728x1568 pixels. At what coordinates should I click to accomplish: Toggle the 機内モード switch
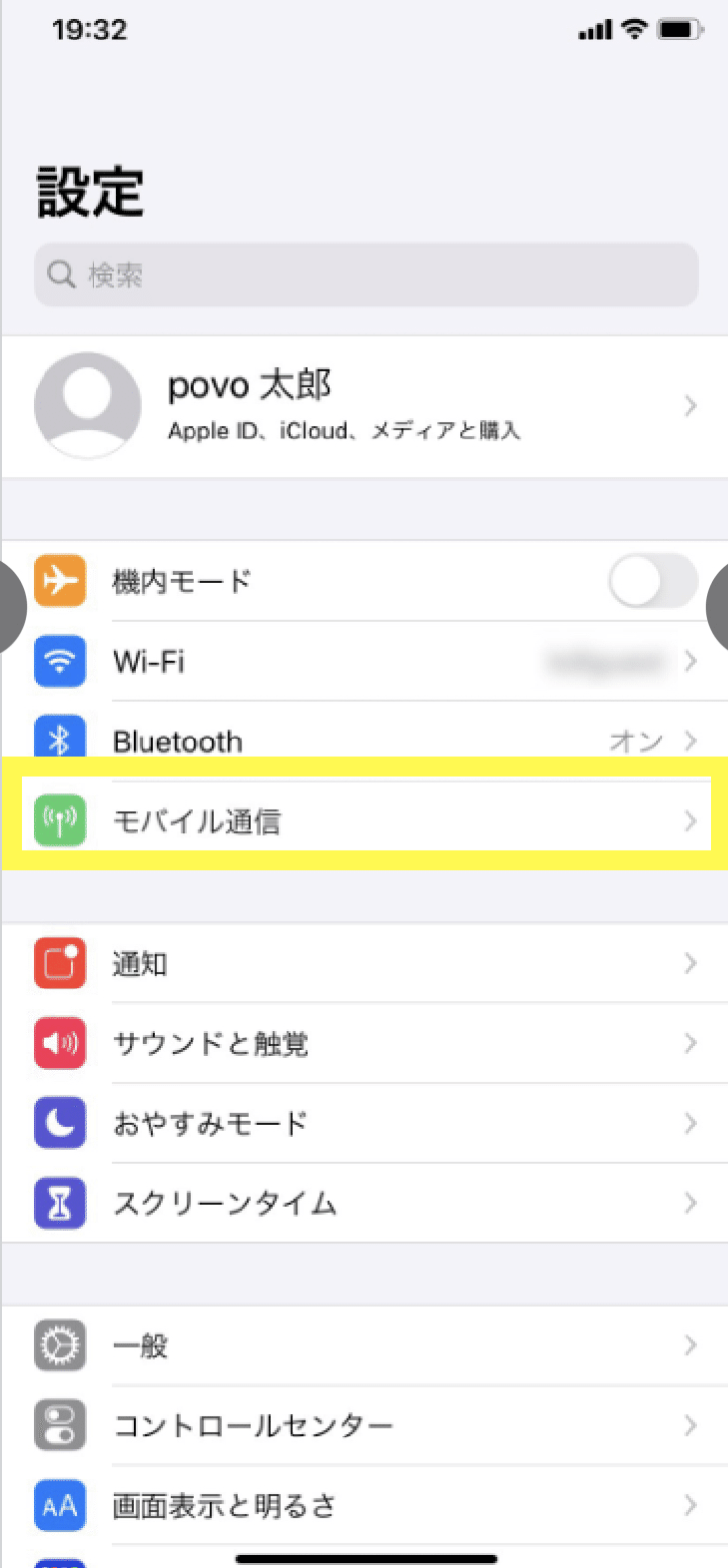pyautogui.click(x=653, y=580)
